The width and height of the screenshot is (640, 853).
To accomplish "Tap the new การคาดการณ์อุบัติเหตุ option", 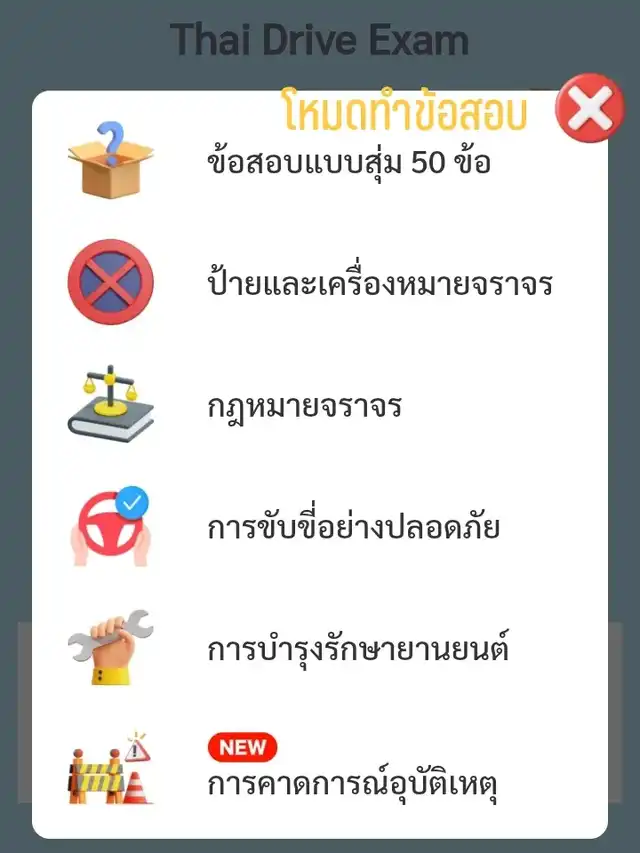I will pyautogui.click(x=352, y=784).
